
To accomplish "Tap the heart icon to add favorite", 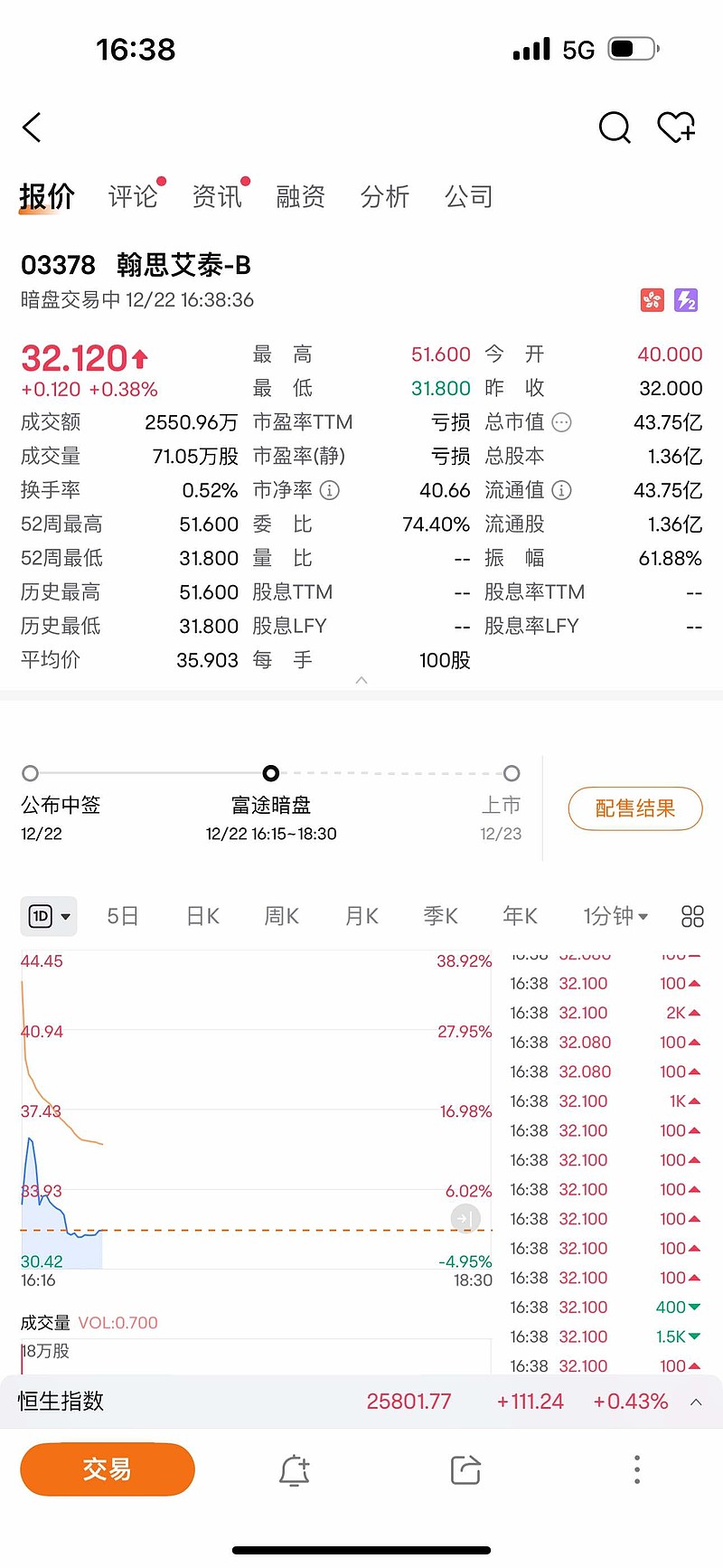I will point(676,128).
